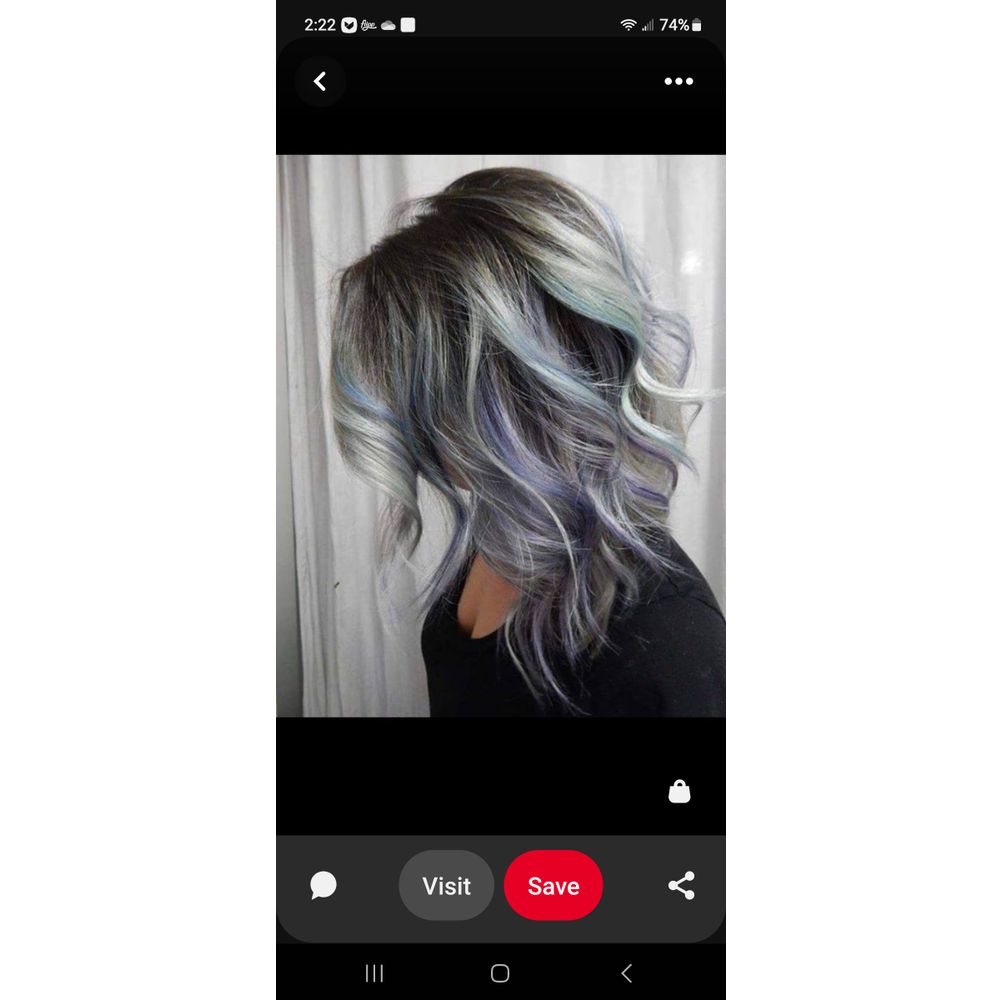Open recent apps from the navigation bar
Screen dimensions: 1000x1000
click(x=375, y=973)
